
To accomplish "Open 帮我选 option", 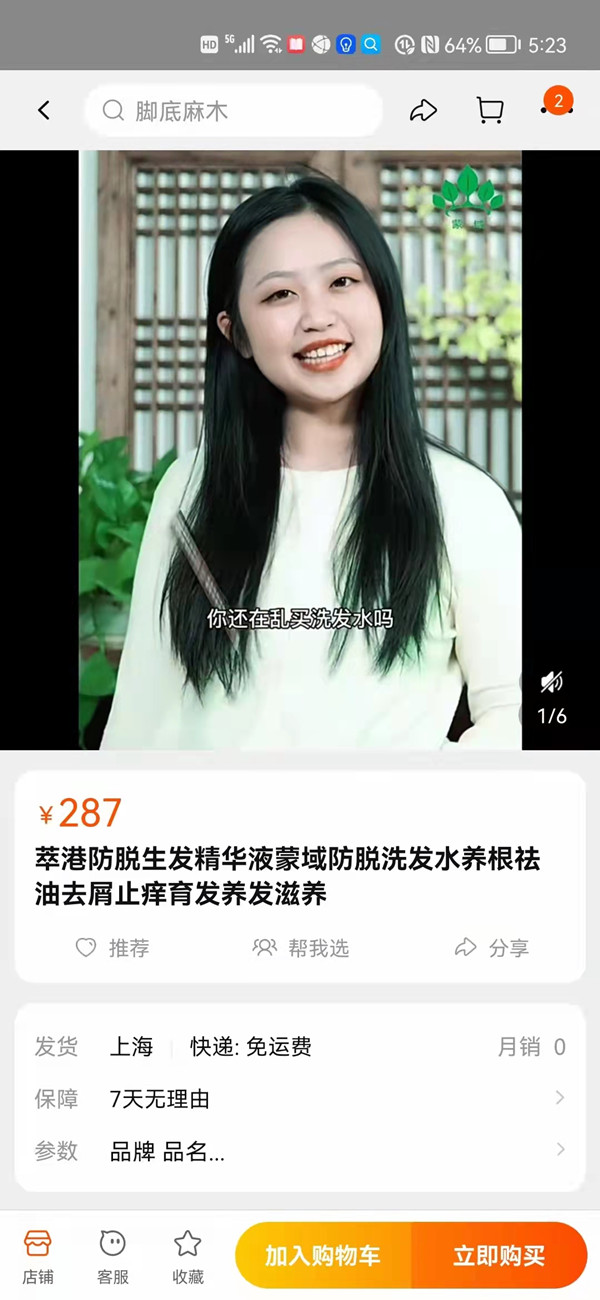I will coord(301,948).
